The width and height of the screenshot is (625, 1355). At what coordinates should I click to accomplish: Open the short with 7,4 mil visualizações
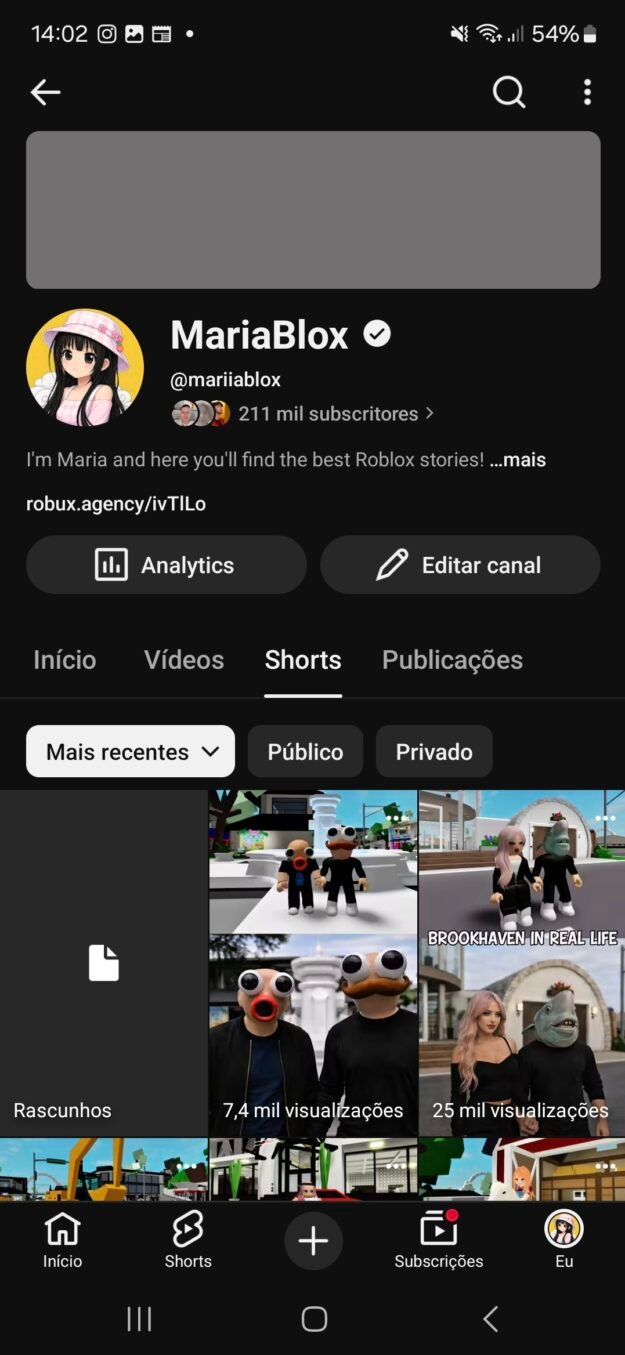(313, 1000)
